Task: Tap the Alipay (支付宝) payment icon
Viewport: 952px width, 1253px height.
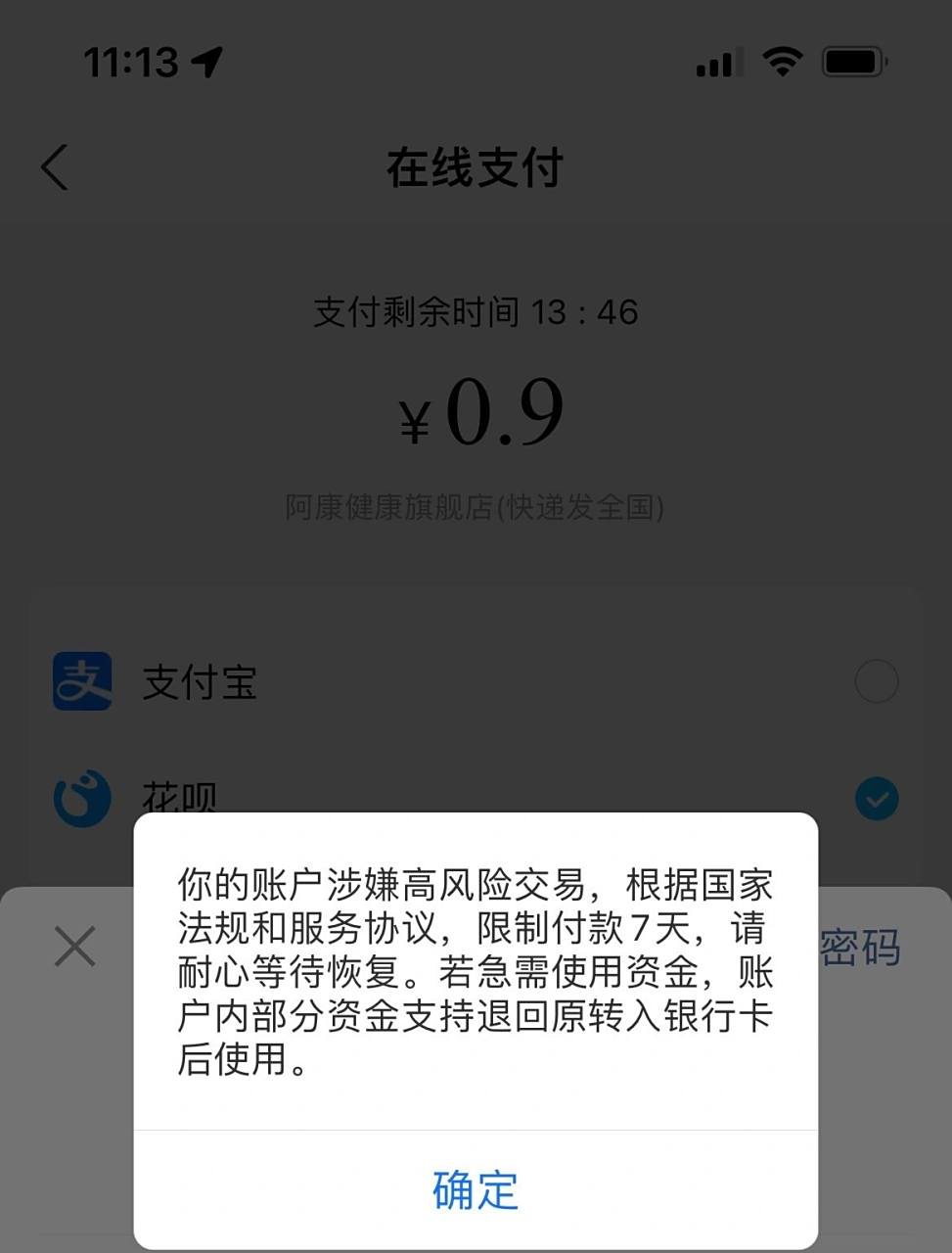Action: (x=83, y=682)
